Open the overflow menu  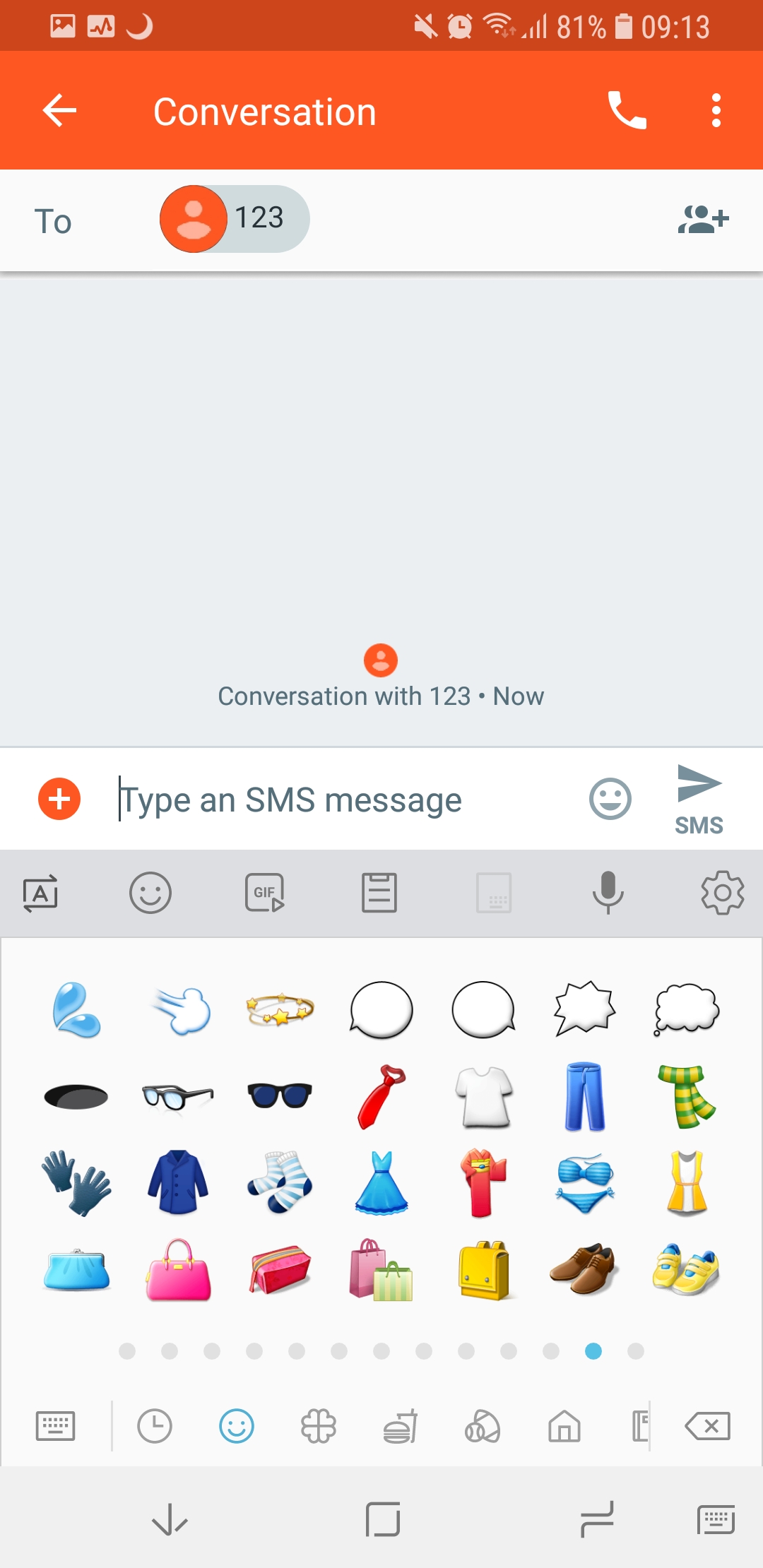click(716, 111)
